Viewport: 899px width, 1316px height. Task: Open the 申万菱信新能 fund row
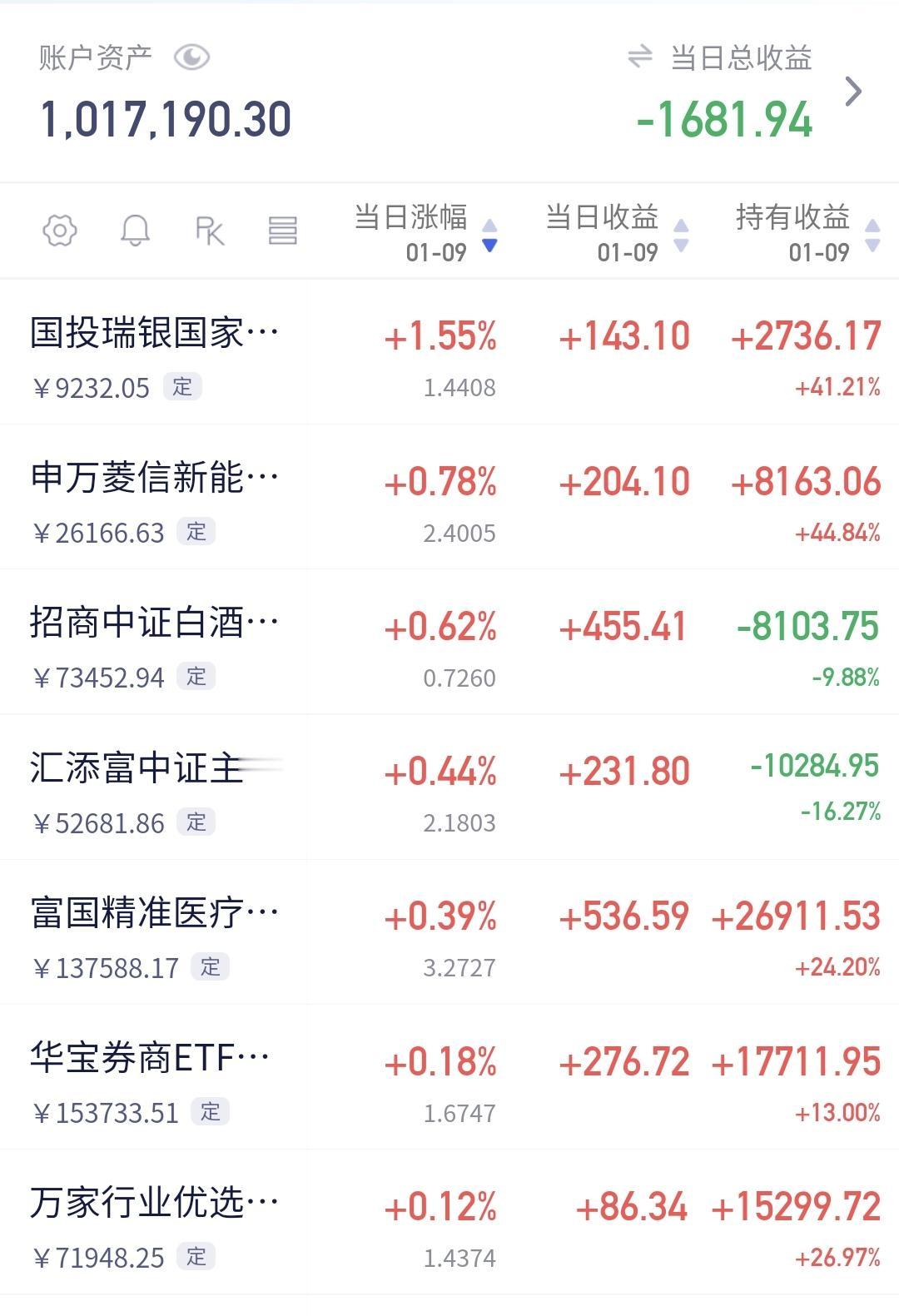point(449,497)
